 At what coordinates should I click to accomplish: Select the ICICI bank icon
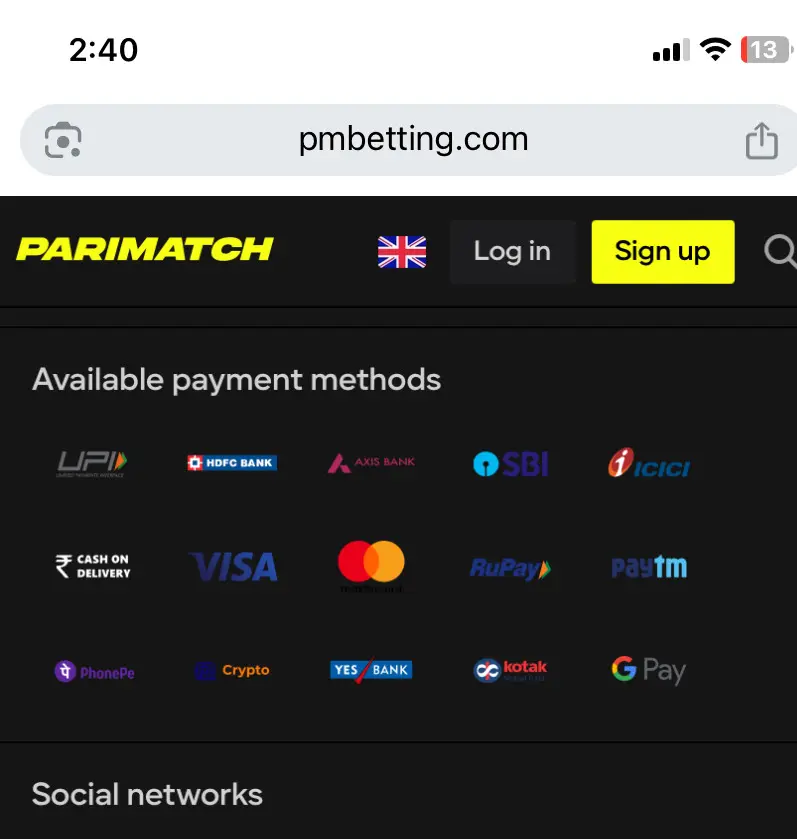[648, 462]
